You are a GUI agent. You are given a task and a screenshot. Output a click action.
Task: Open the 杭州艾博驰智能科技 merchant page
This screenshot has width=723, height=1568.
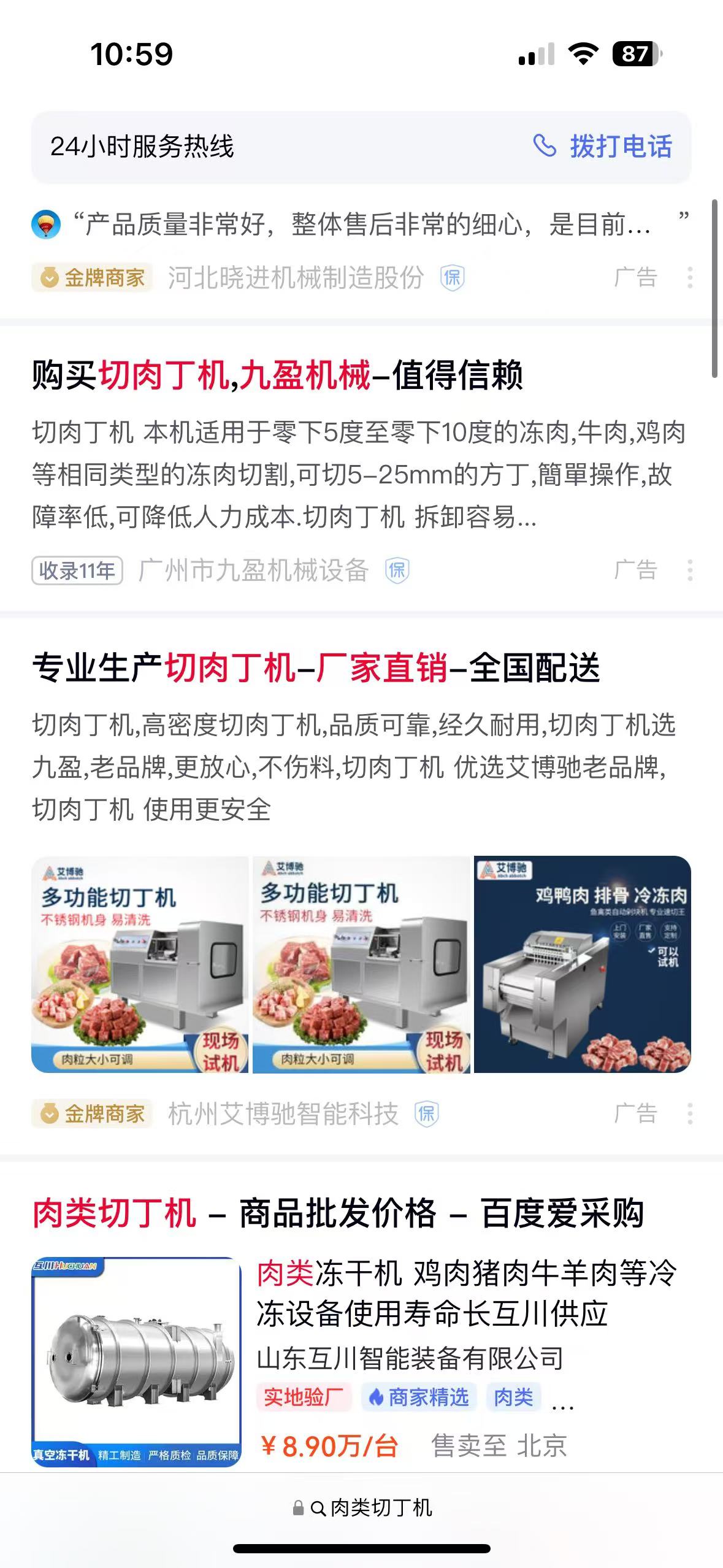point(283,1113)
